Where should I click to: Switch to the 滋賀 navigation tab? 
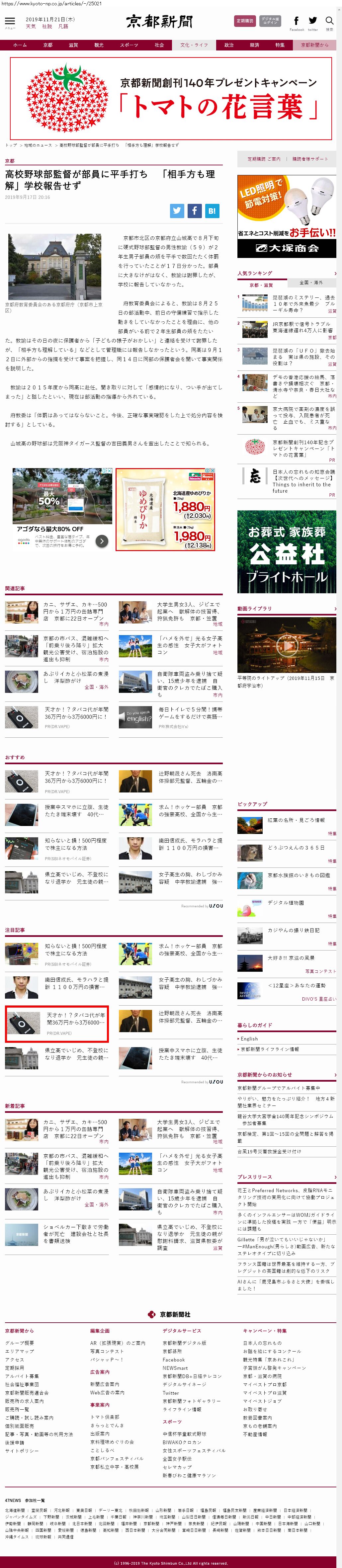(73, 45)
